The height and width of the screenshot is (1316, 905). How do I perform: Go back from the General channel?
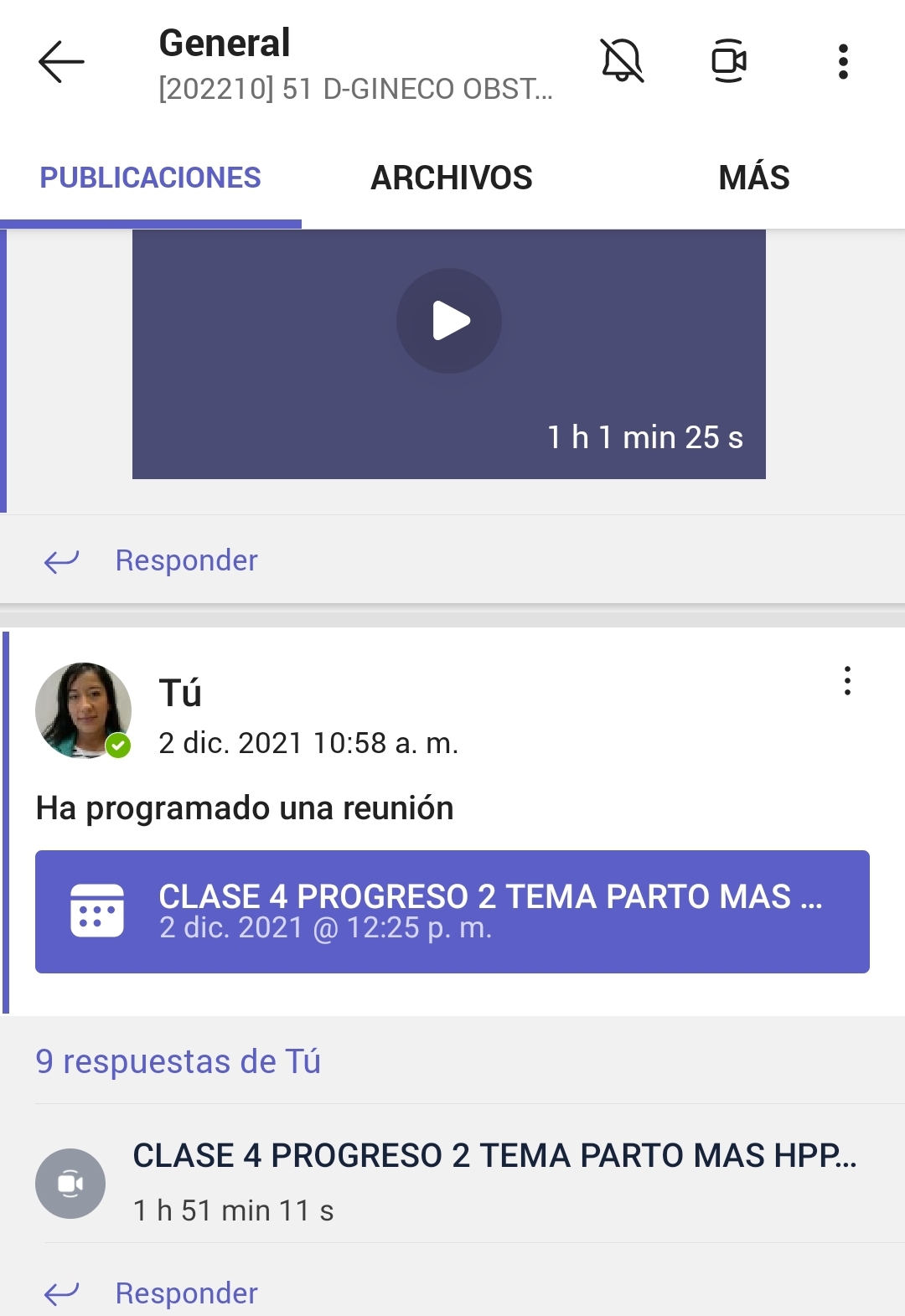coord(61,62)
